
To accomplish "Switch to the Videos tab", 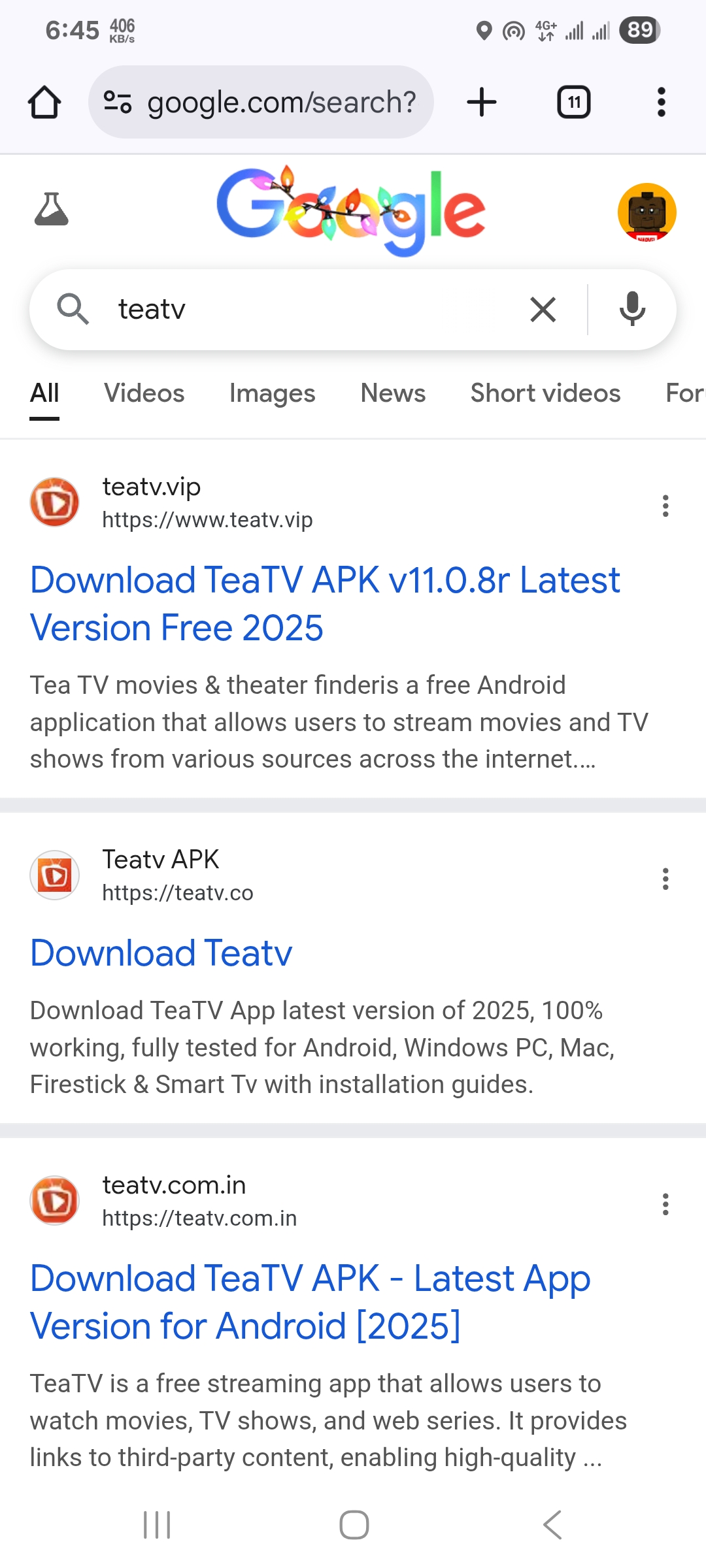I will (x=144, y=393).
